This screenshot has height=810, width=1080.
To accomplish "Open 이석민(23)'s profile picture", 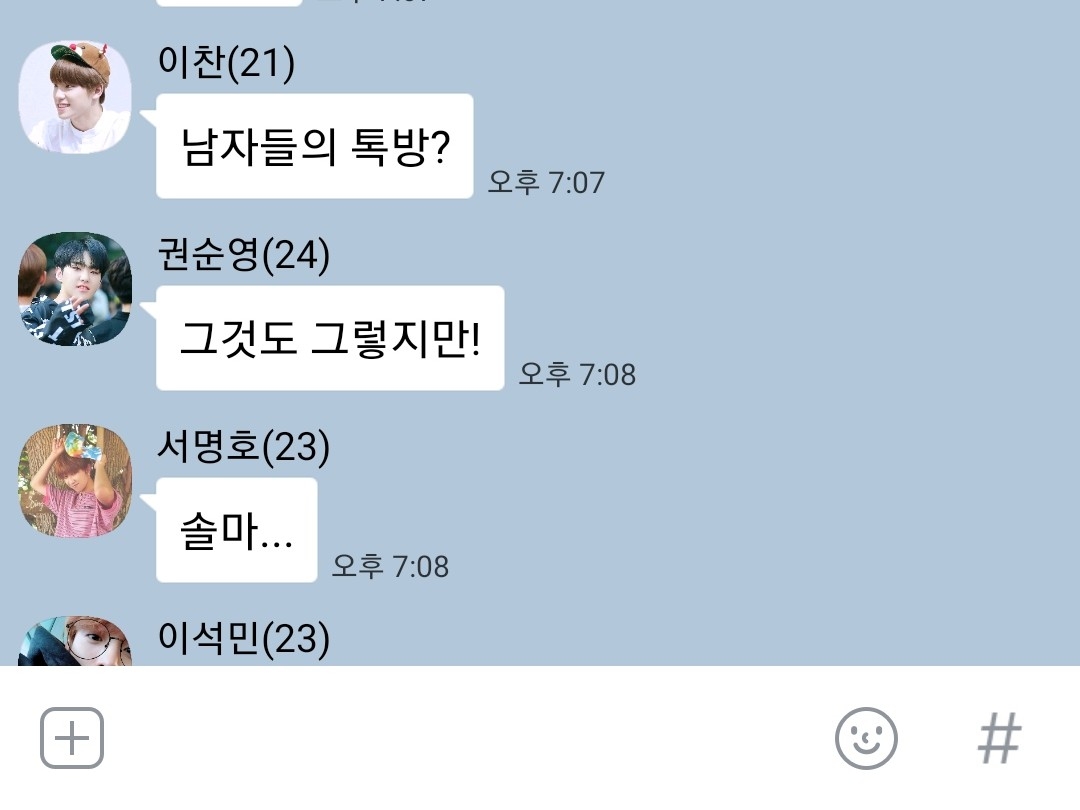I will coord(74,641).
